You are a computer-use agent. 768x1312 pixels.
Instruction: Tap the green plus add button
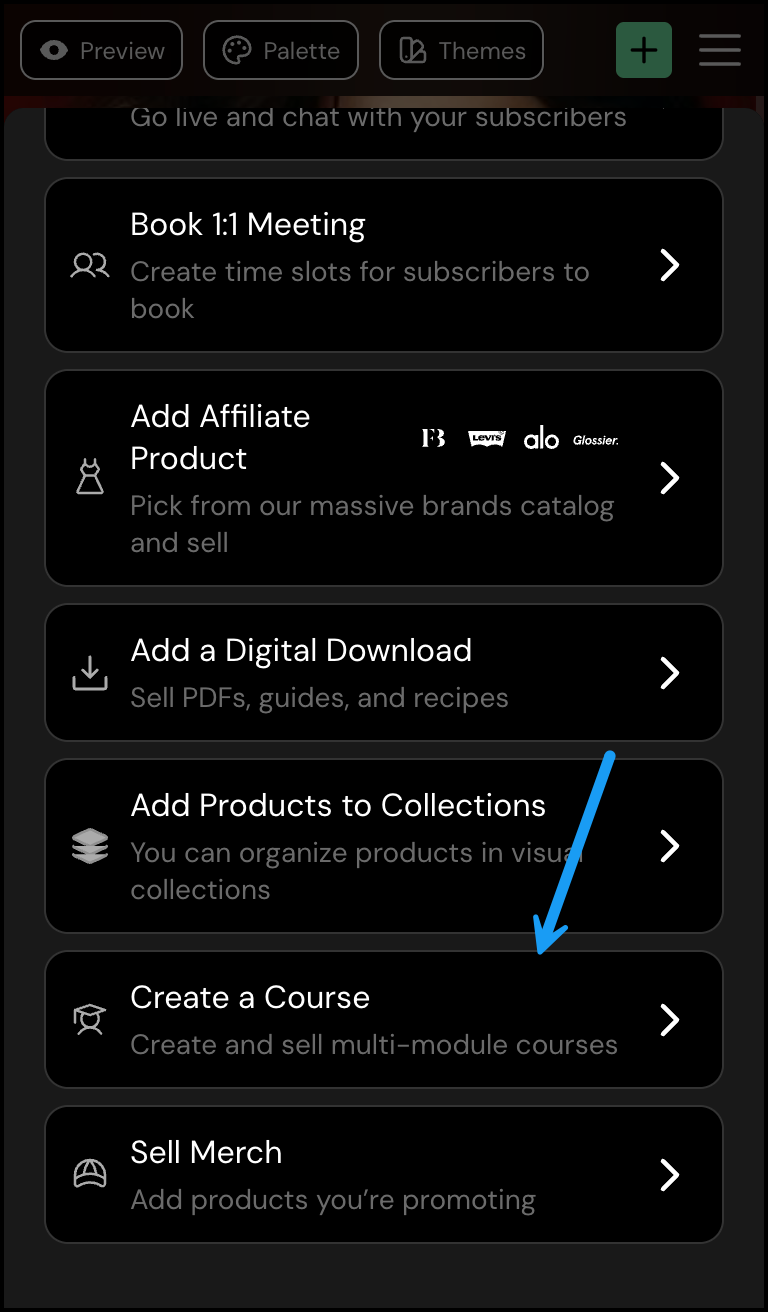644,50
